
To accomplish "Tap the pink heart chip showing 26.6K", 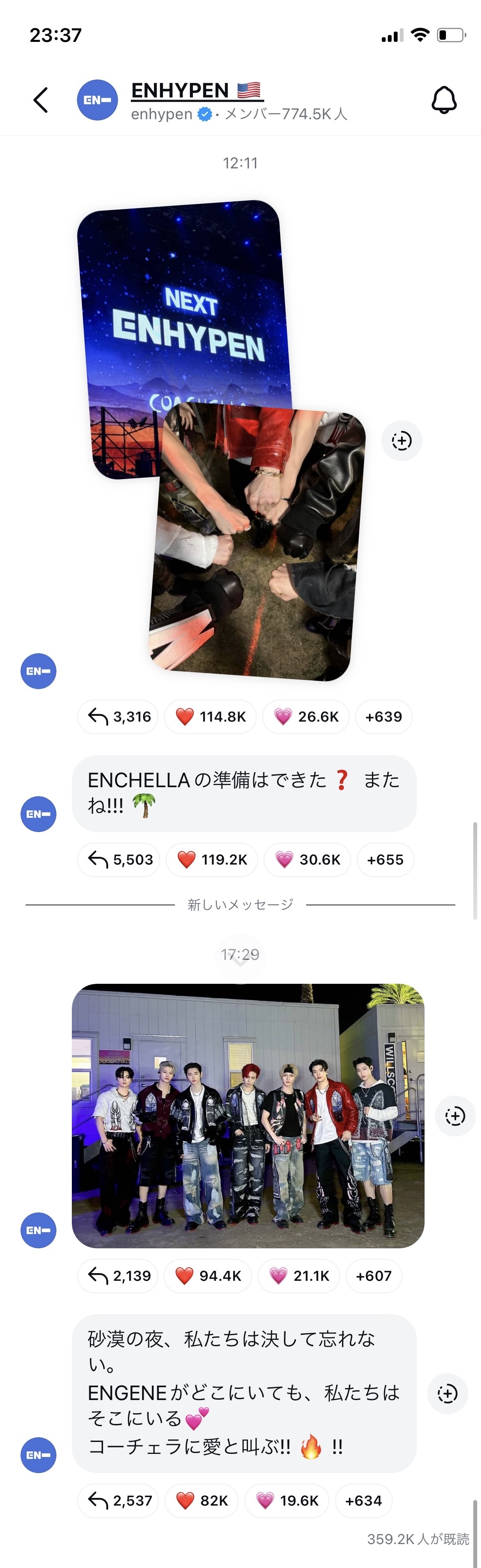I will (306, 716).
